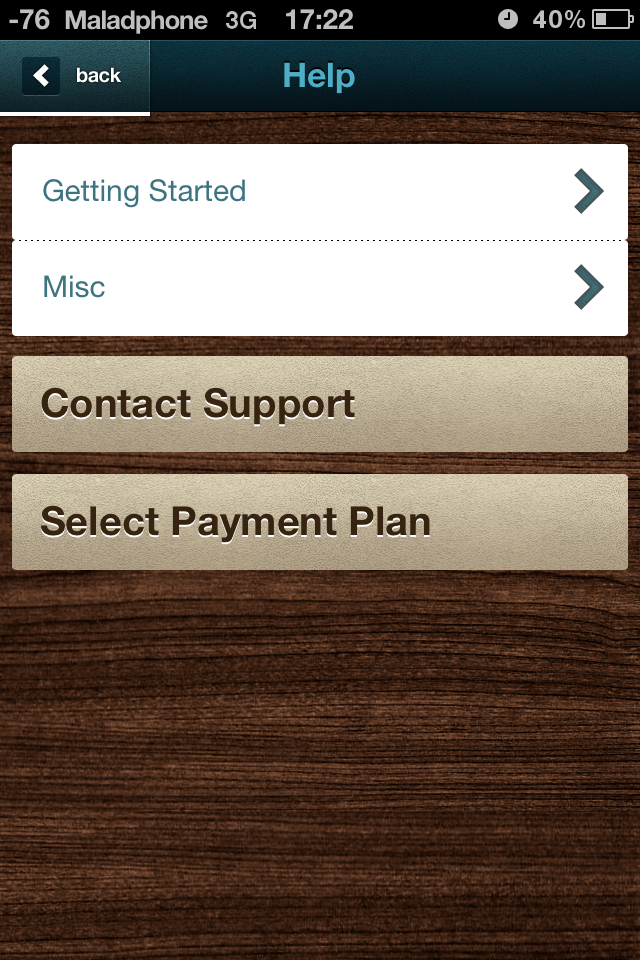Open the Getting Started help topic
The height and width of the screenshot is (960, 640).
click(x=320, y=191)
